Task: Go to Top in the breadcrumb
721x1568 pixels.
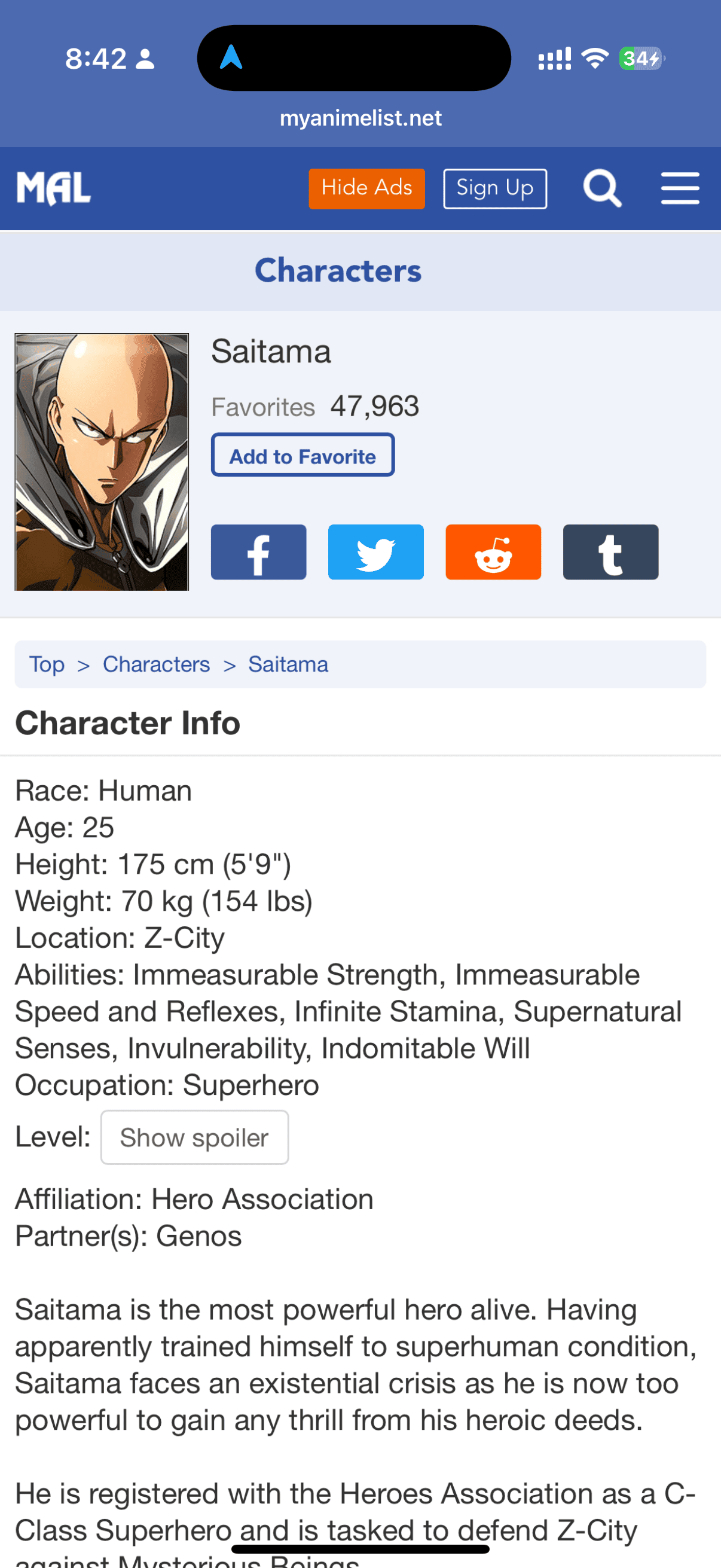Action: point(47,664)
